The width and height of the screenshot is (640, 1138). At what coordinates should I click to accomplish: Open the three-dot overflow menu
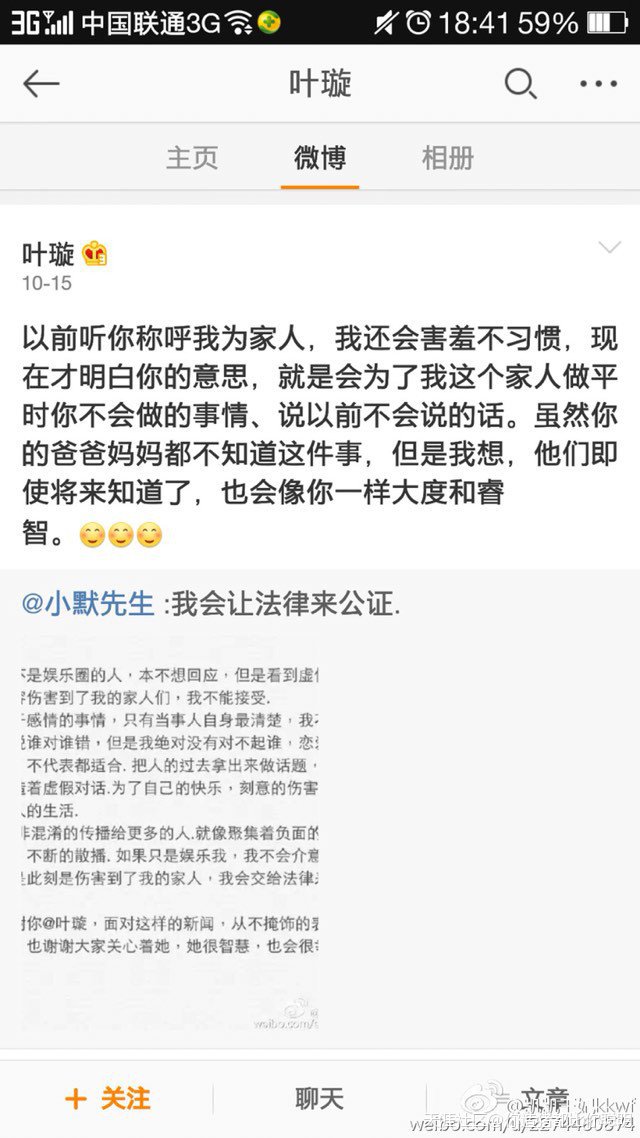598,84
